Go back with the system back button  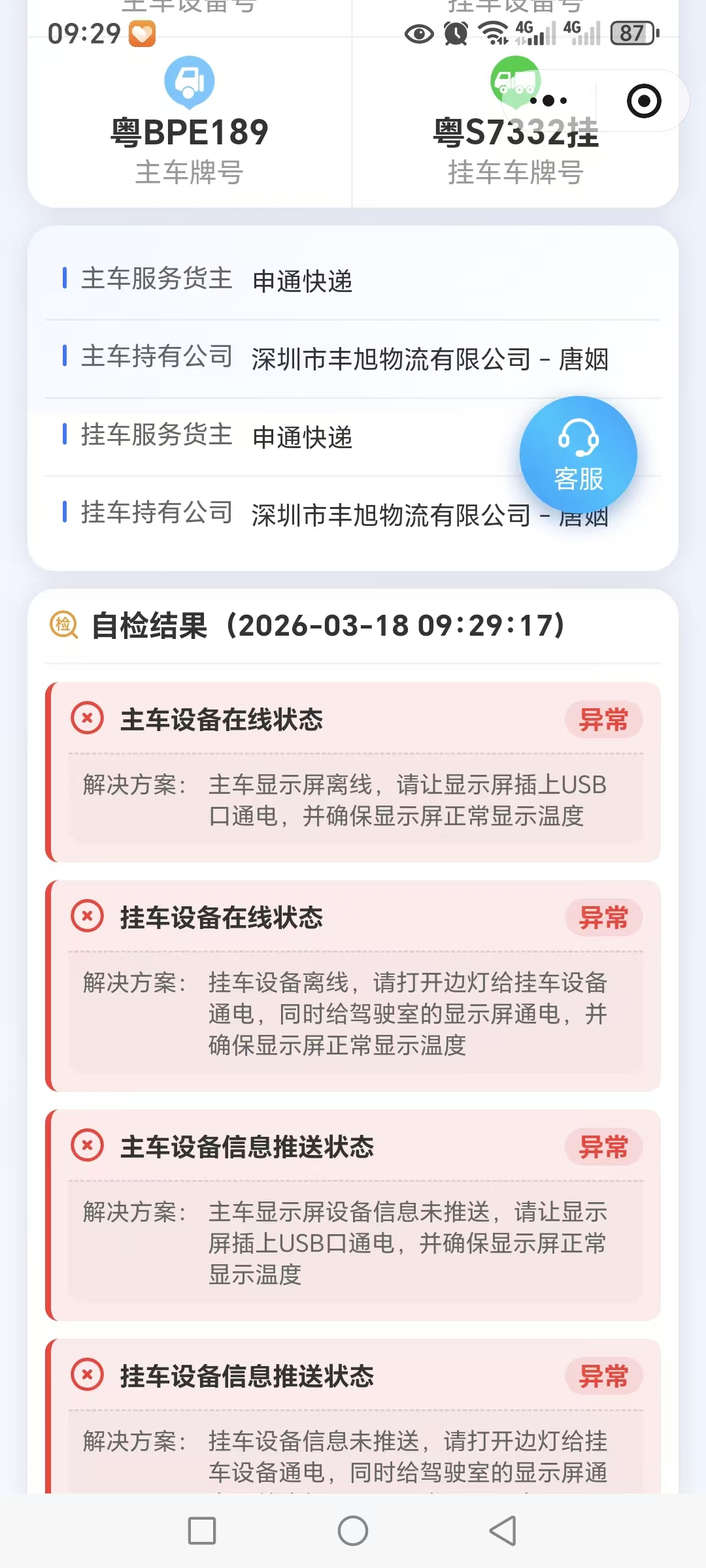(503, 1531)
